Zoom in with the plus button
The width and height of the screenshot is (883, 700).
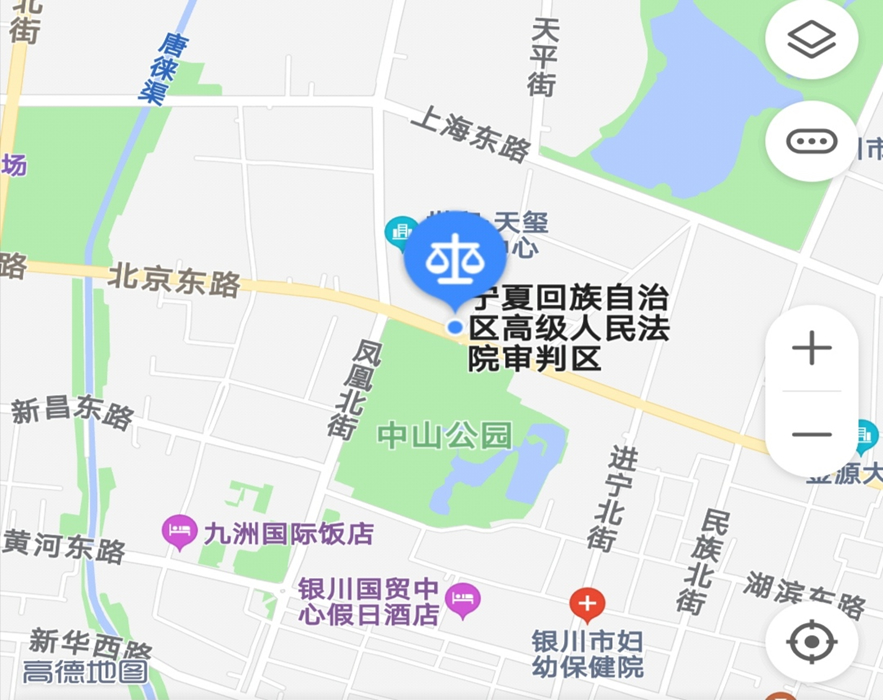(x=811, y=348)
